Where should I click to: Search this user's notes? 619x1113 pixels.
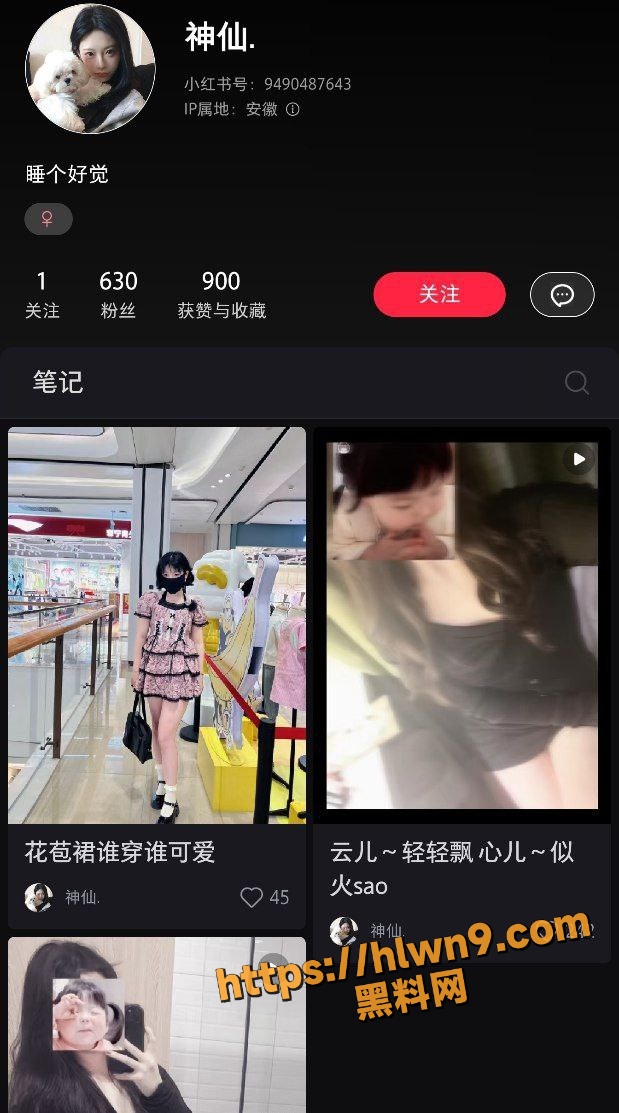(576, 383)
